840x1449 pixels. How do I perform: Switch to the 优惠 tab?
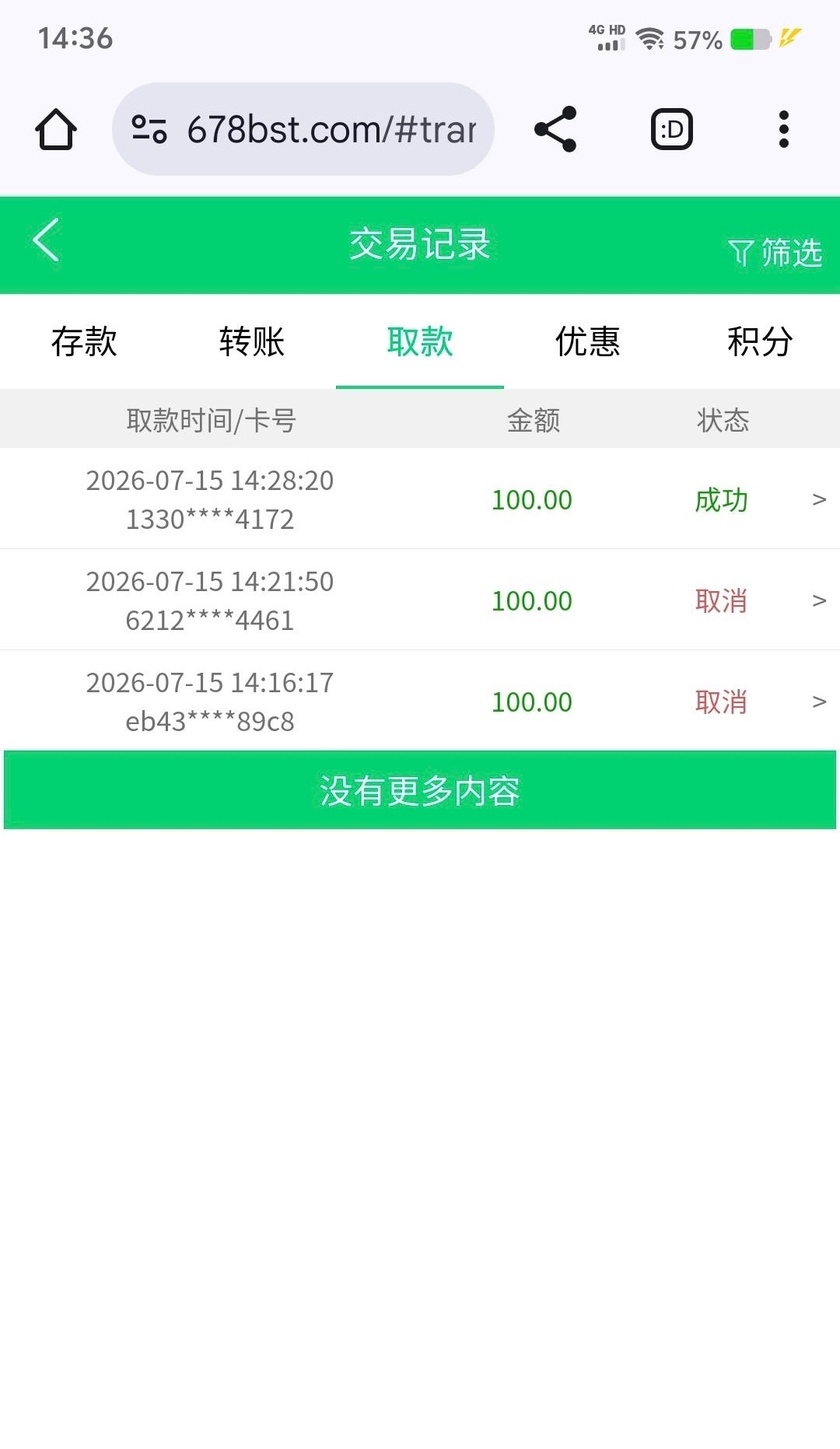588,341
